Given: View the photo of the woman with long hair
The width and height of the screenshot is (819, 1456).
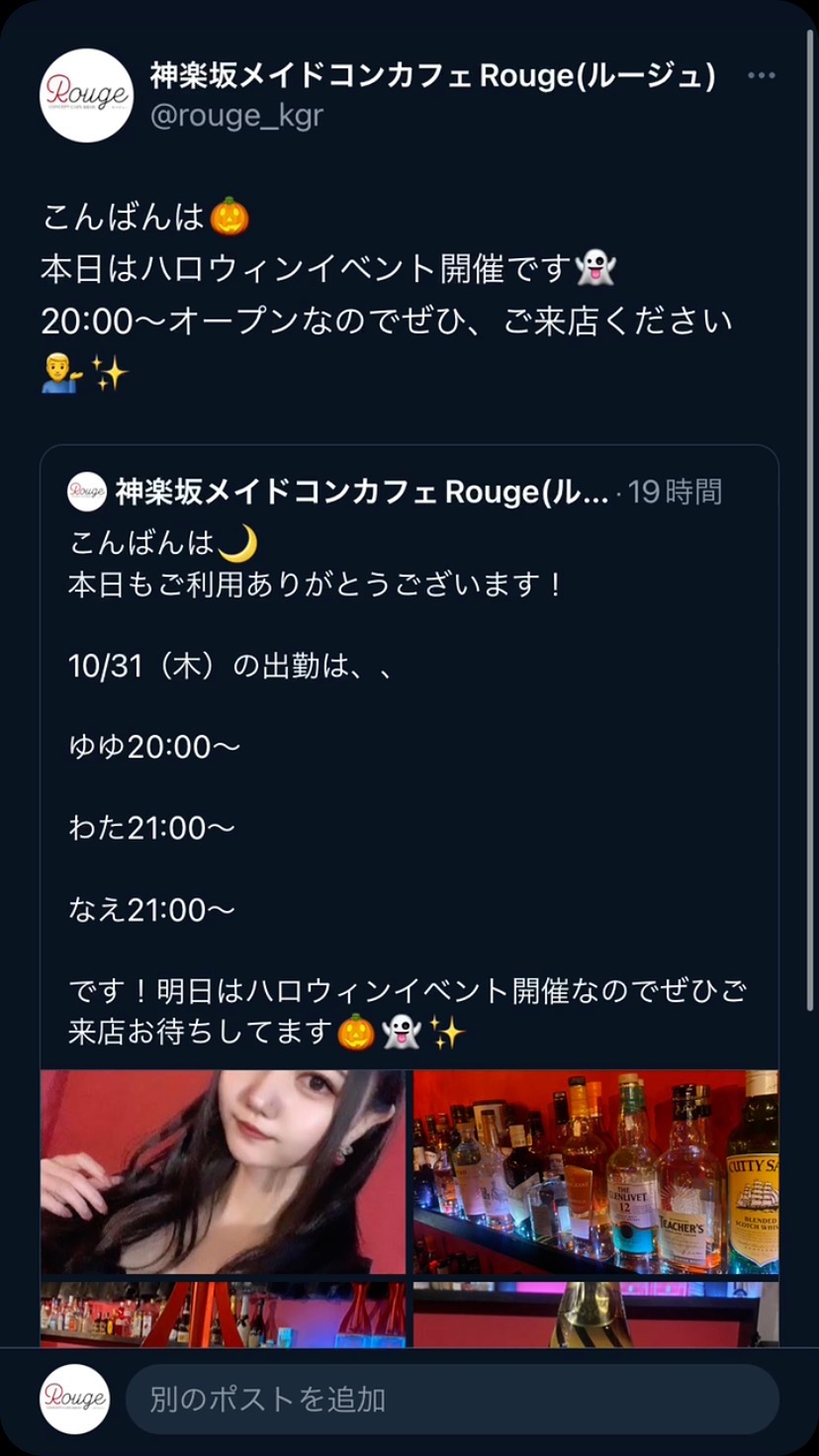Looking at the screenshot, I should click(223, 1171).
